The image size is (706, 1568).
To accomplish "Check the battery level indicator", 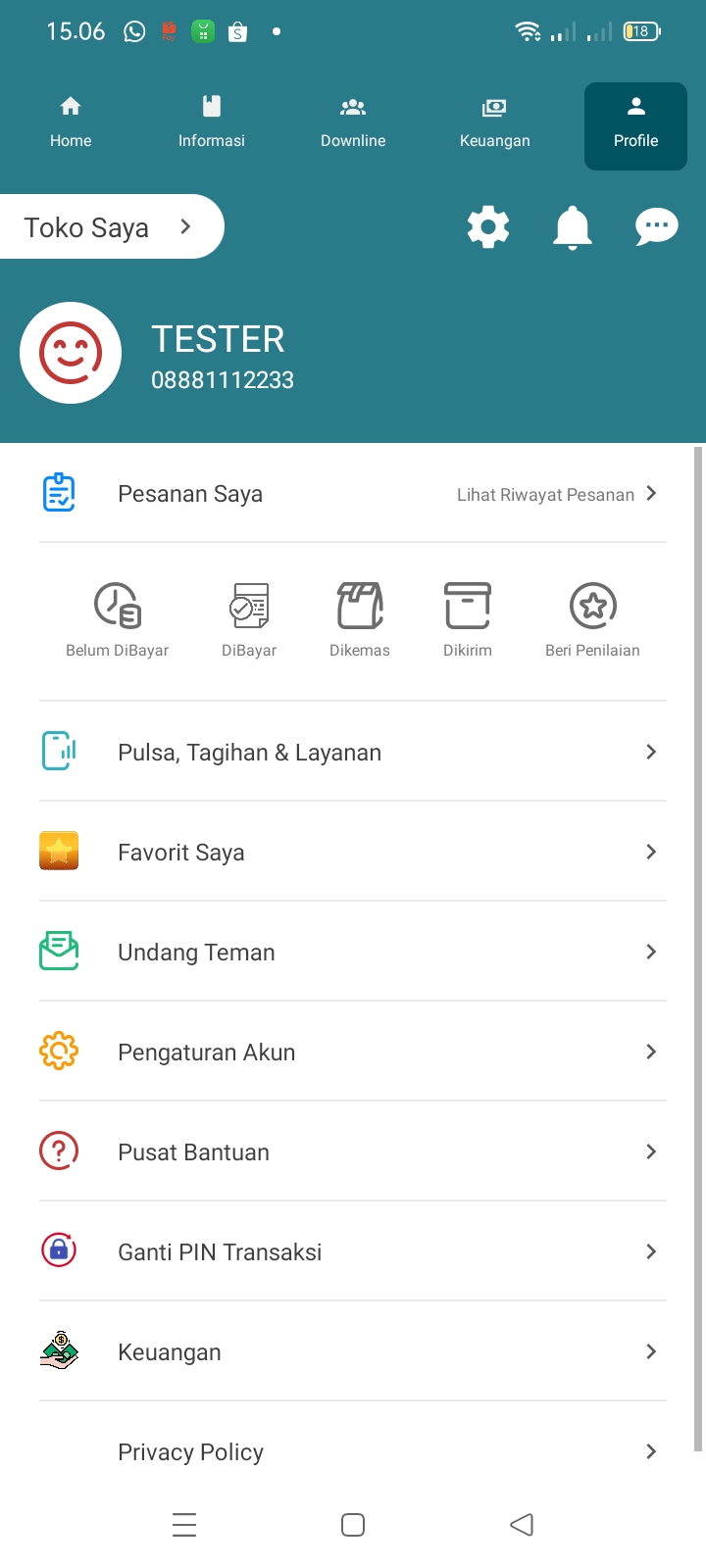I will click(639, 30).
